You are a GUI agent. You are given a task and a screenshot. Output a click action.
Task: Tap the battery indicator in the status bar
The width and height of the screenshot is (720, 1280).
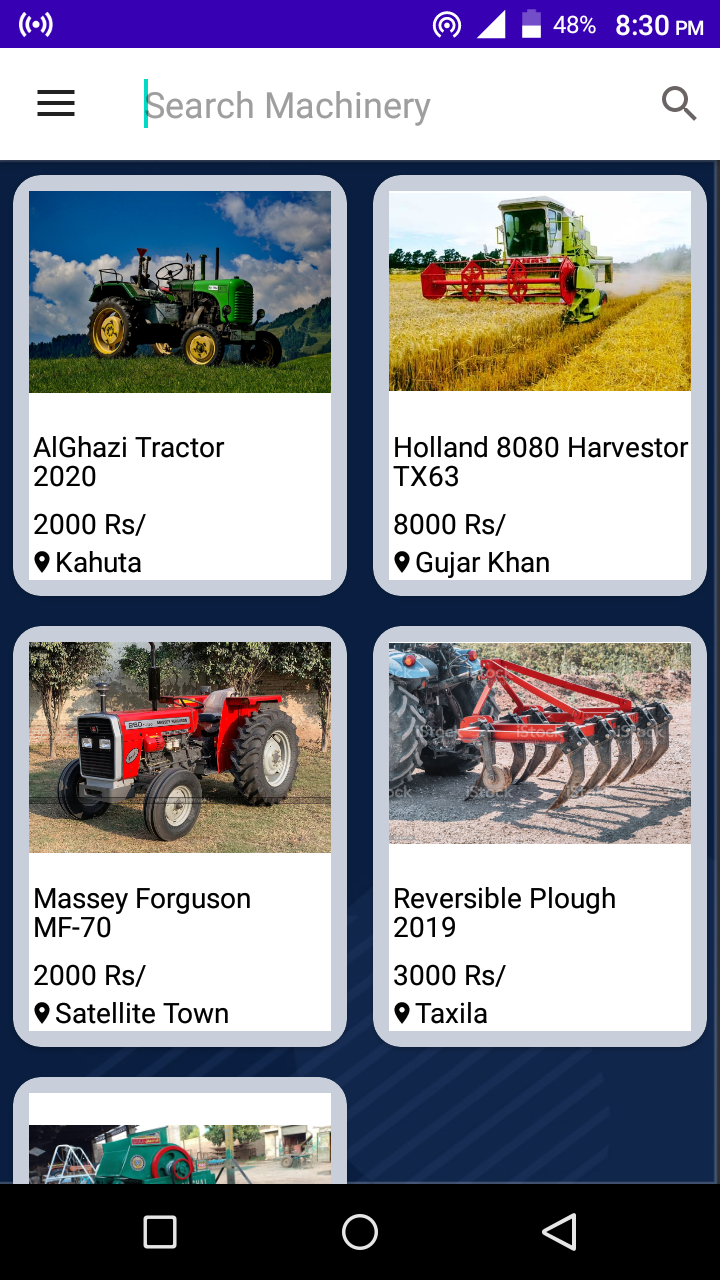pos(528,23)
